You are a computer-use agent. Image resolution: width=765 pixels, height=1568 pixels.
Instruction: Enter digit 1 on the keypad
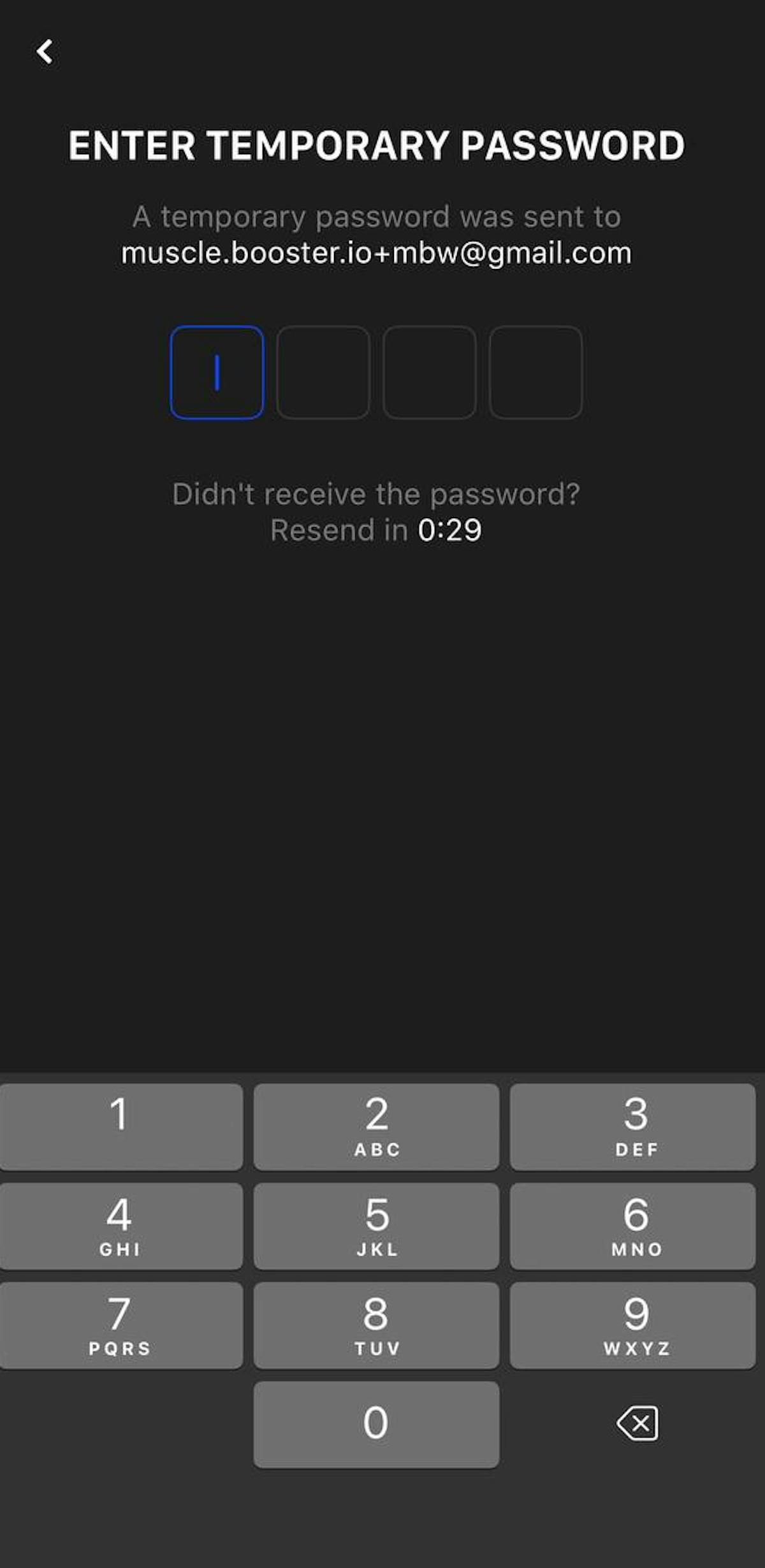point(120,1126)
